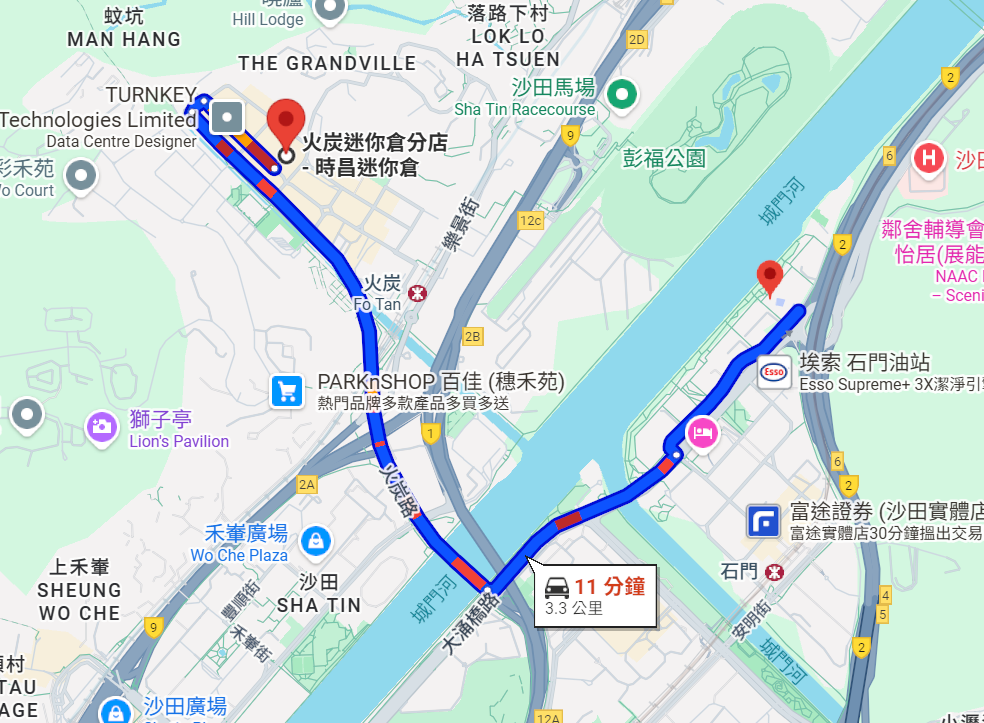
Task: Tap the pink hotel marker on the route
Action: click(x=702, y=433)
